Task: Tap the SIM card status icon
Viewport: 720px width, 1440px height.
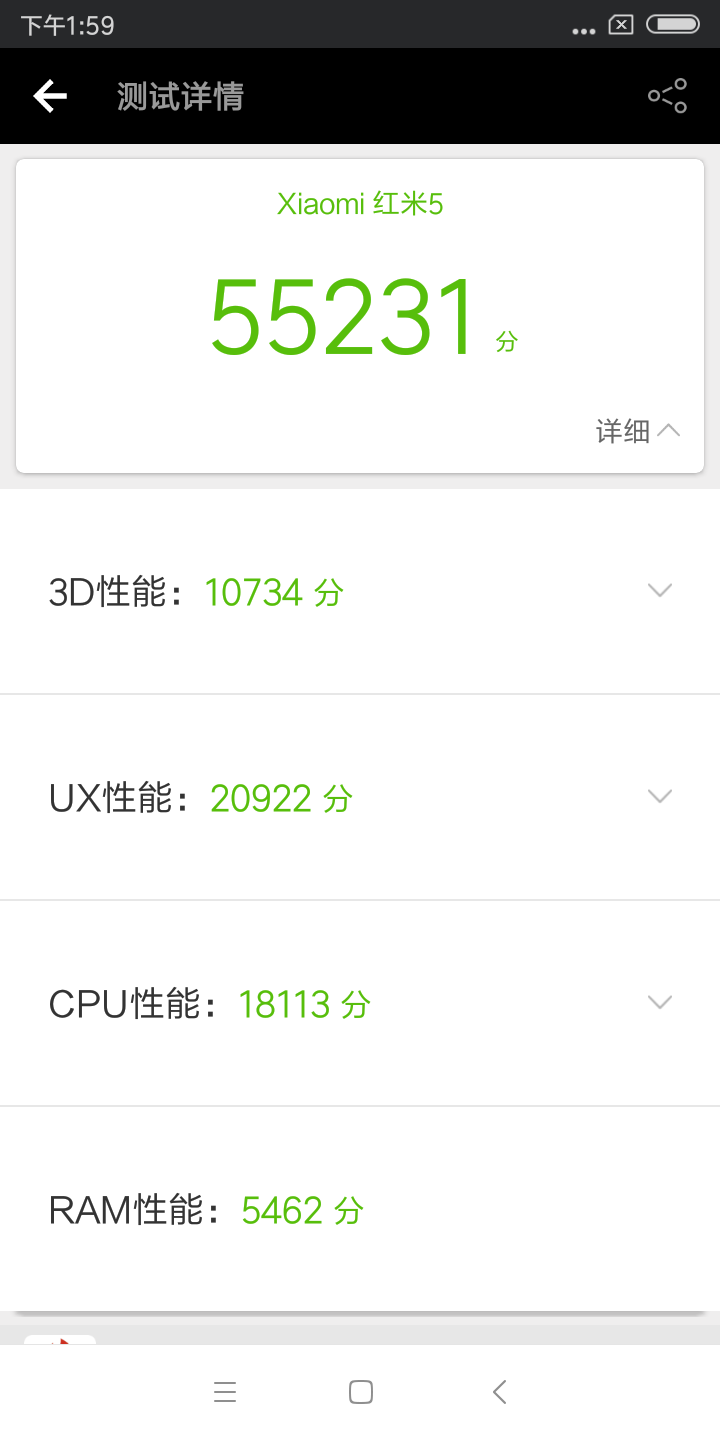Action: tap(621, 22)
